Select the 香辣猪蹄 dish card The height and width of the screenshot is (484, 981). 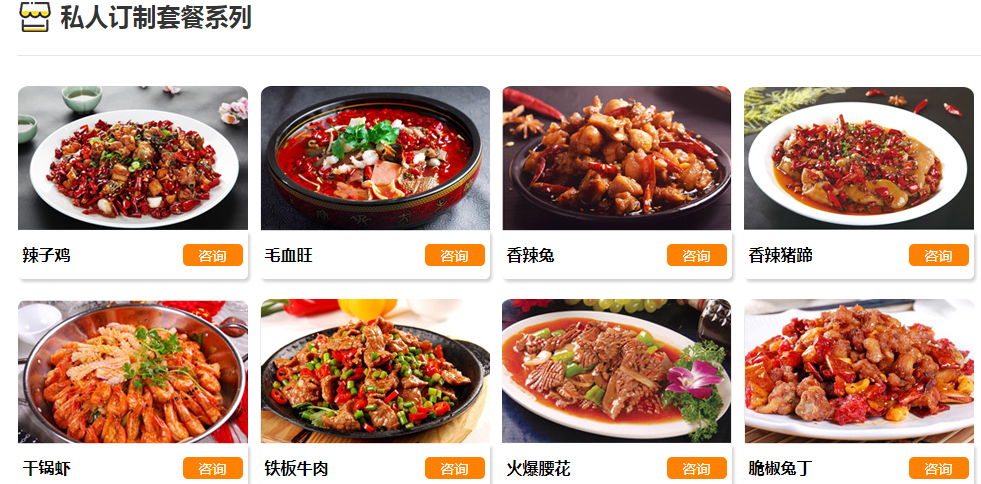(859, 158)
